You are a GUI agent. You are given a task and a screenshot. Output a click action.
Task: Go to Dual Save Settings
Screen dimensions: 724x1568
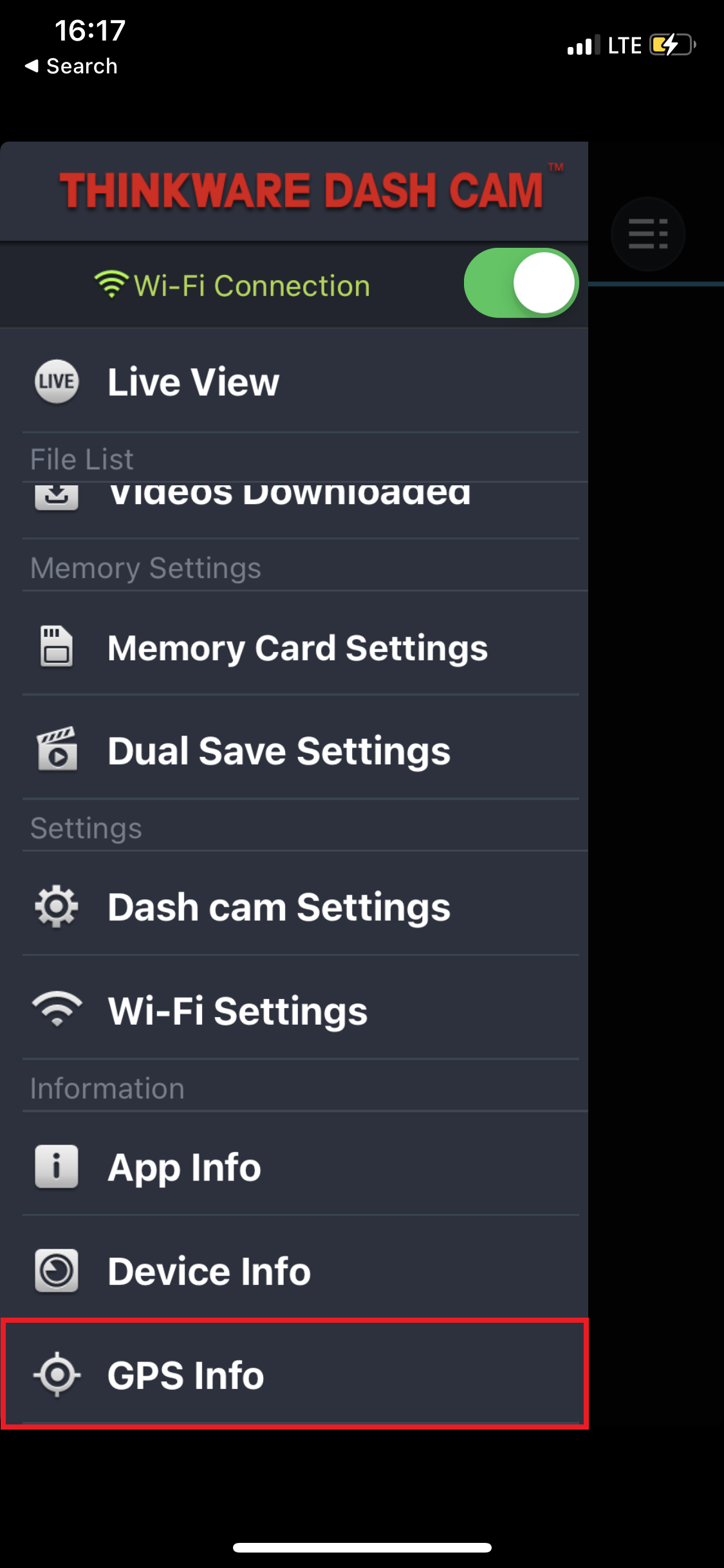[279, 751]
